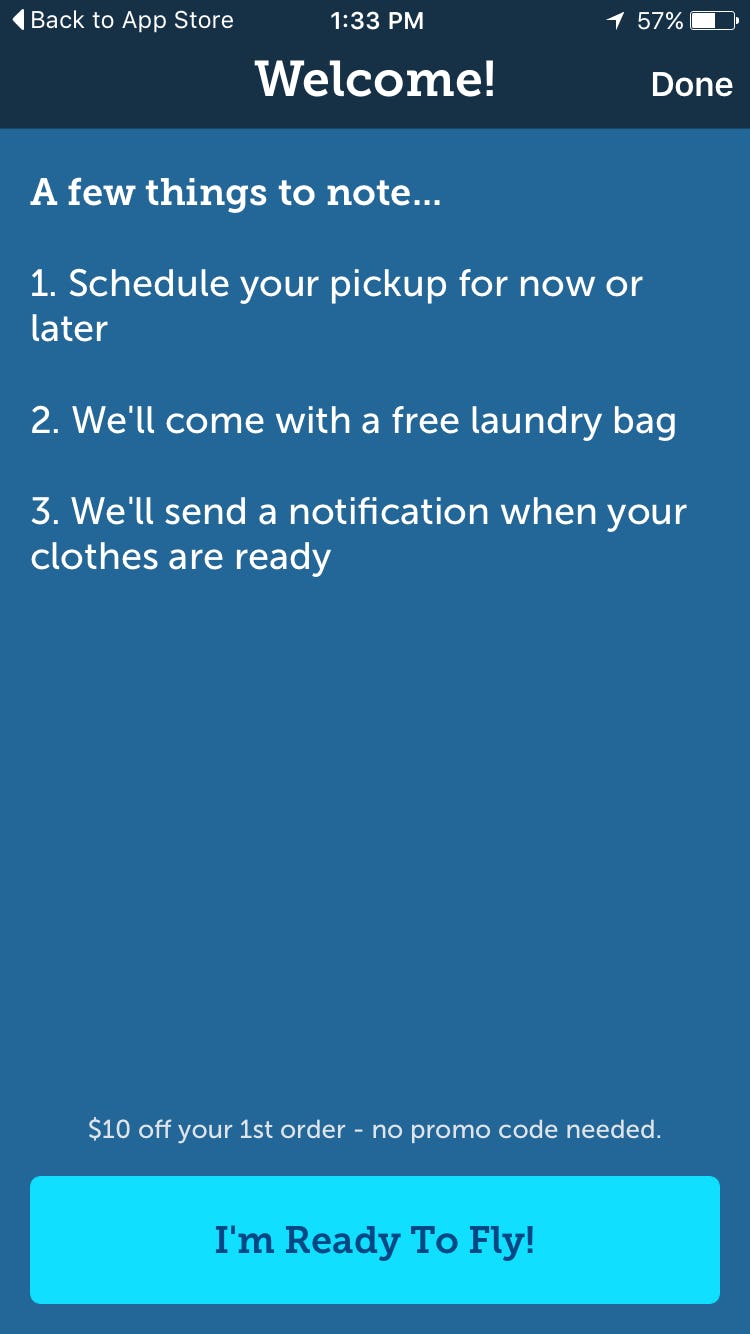Image resolution: width=750 pixels, height=1334 pixels.
Task: Tap the word 'later' in note one
Action: [x=67, y=328]
